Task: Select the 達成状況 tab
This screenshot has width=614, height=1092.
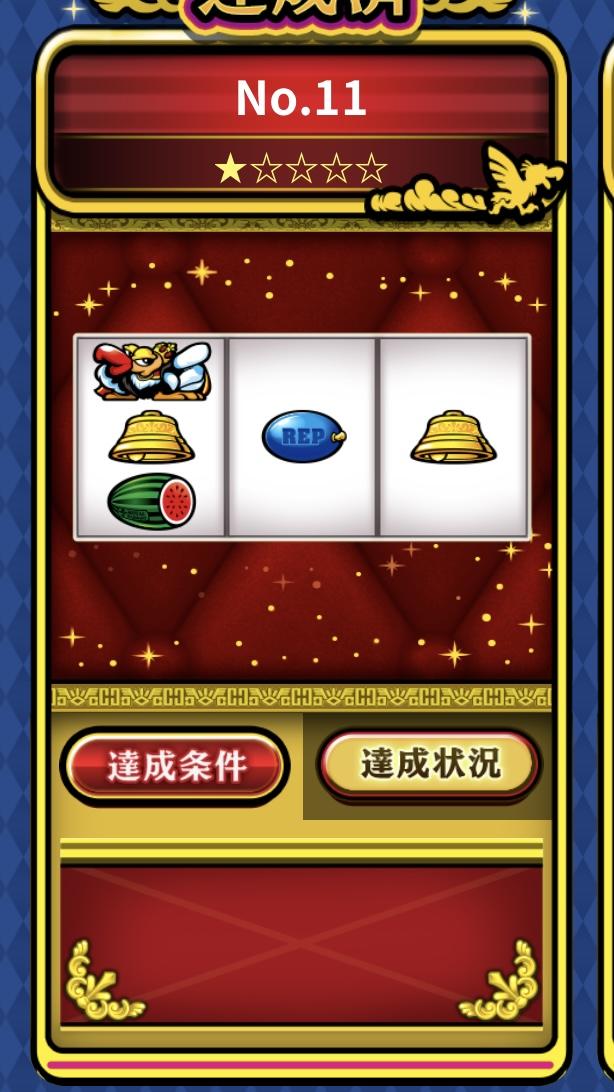Action: coord(430,764)
